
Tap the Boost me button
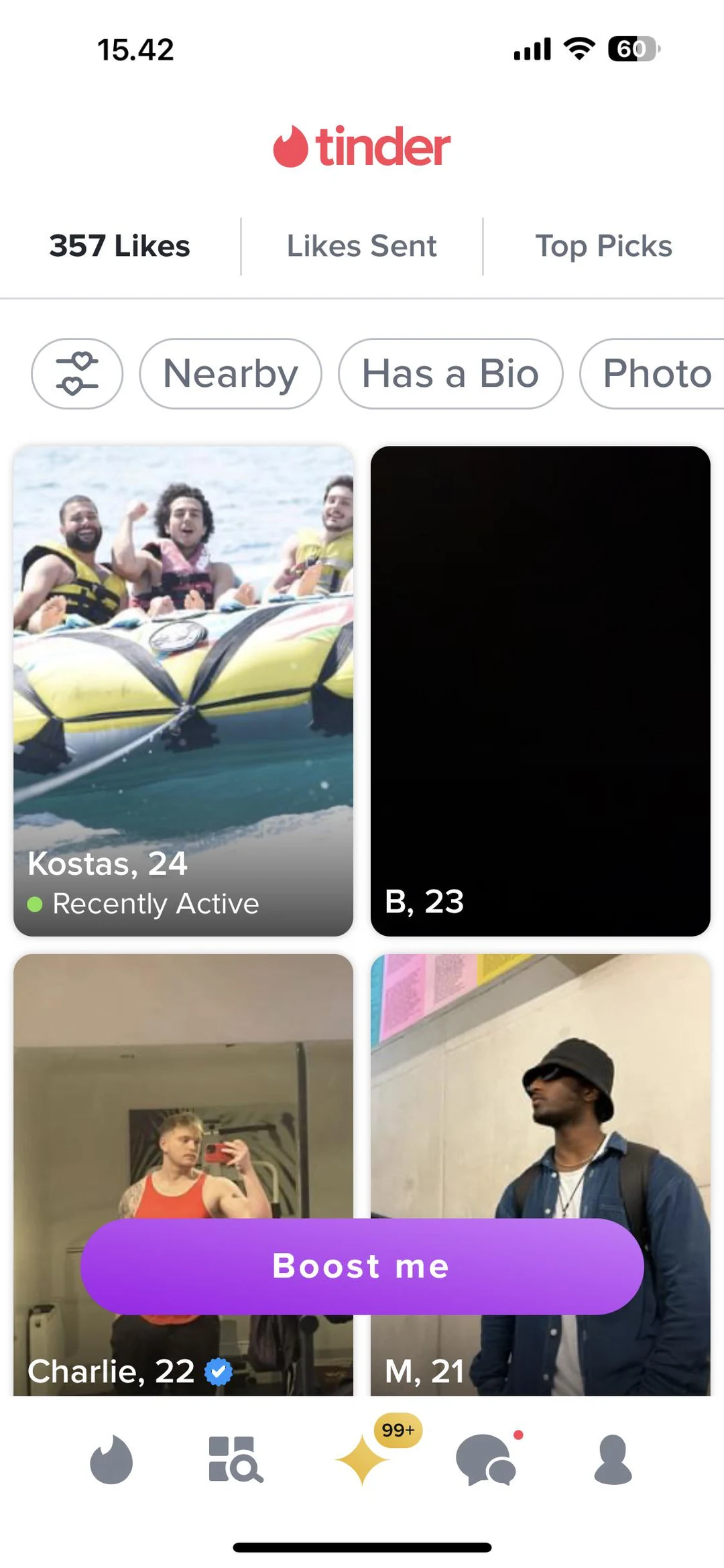tap(362, 1266)
